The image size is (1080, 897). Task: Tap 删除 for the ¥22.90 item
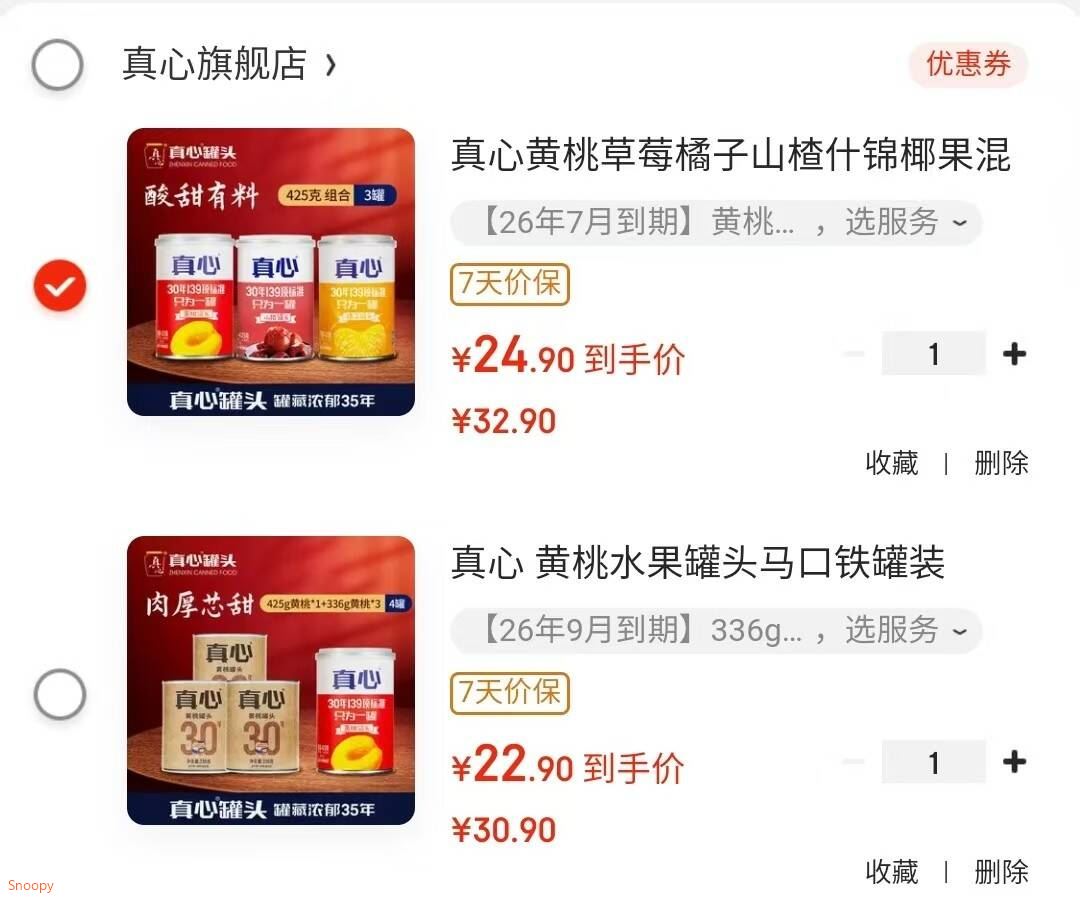(1001, 872)
